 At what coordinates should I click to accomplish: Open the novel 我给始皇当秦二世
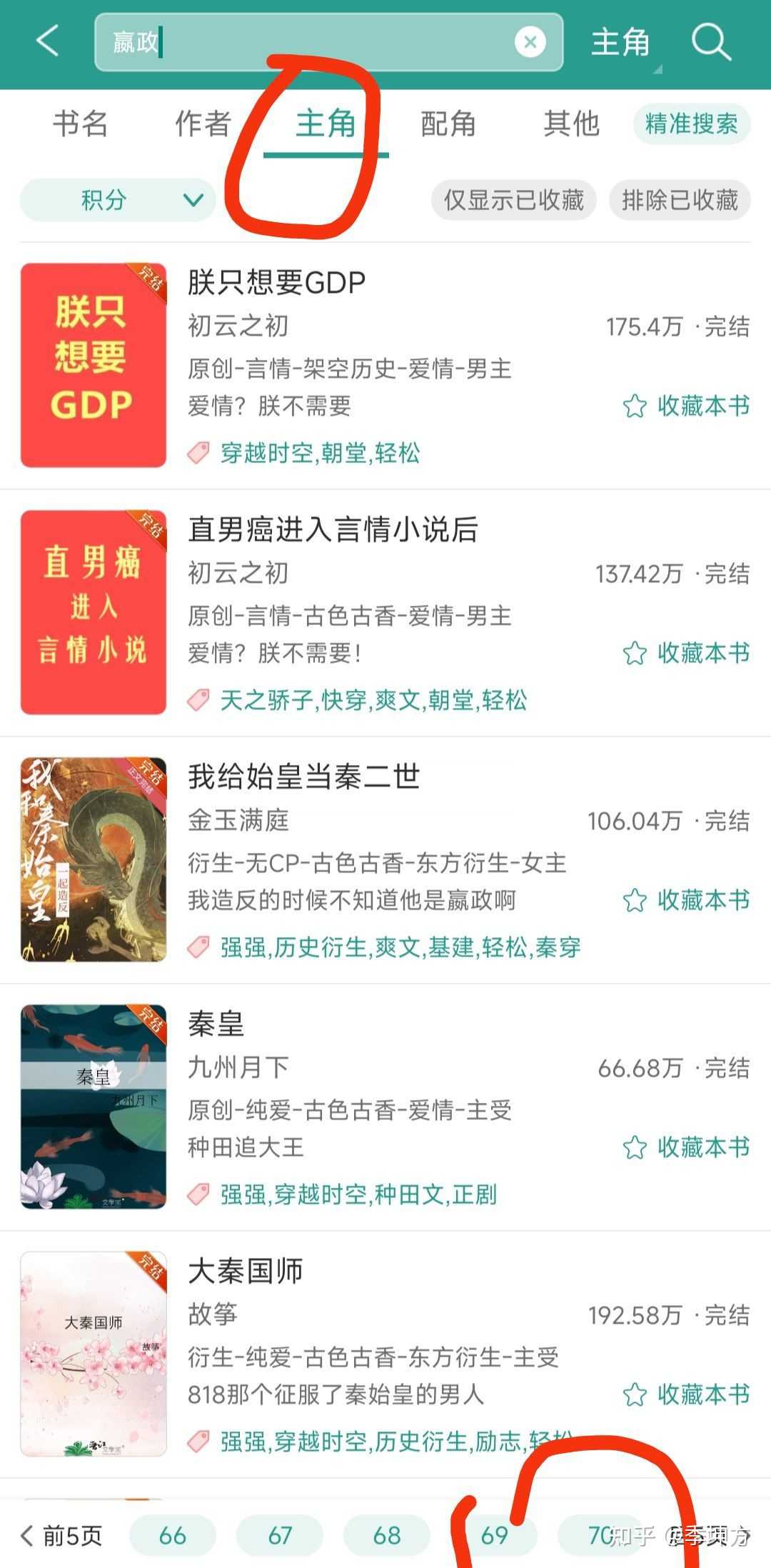click(303, 777)
